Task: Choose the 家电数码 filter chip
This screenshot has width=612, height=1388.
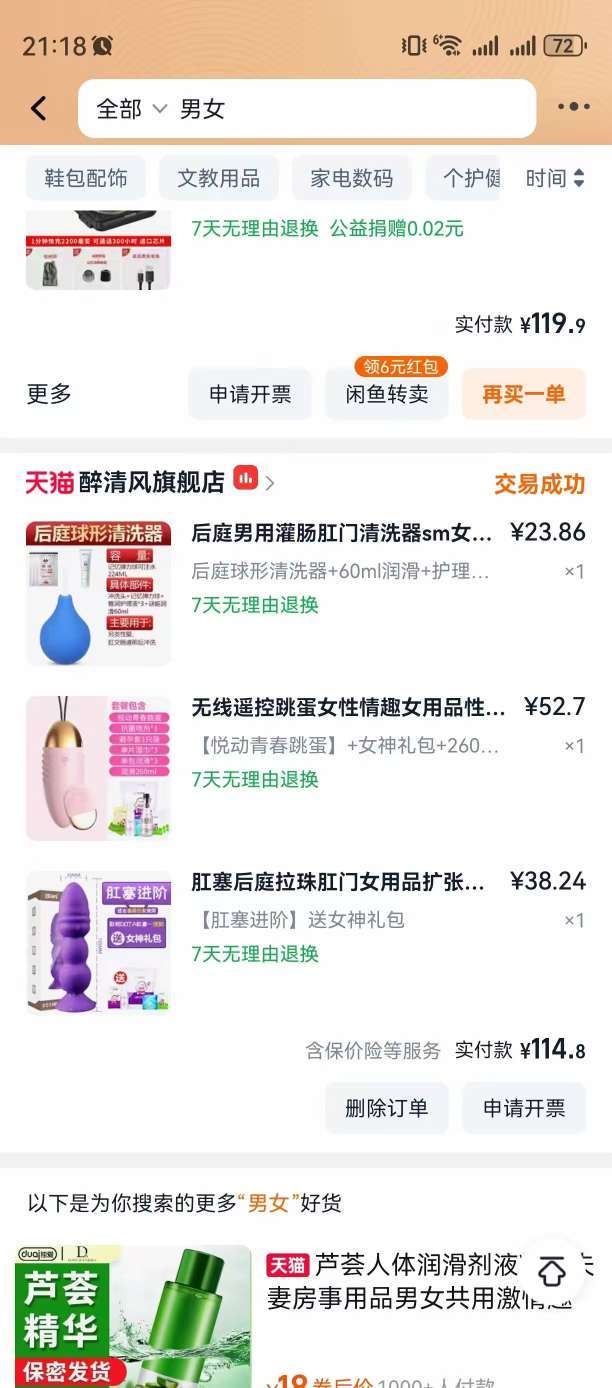Action: (352, 178)
